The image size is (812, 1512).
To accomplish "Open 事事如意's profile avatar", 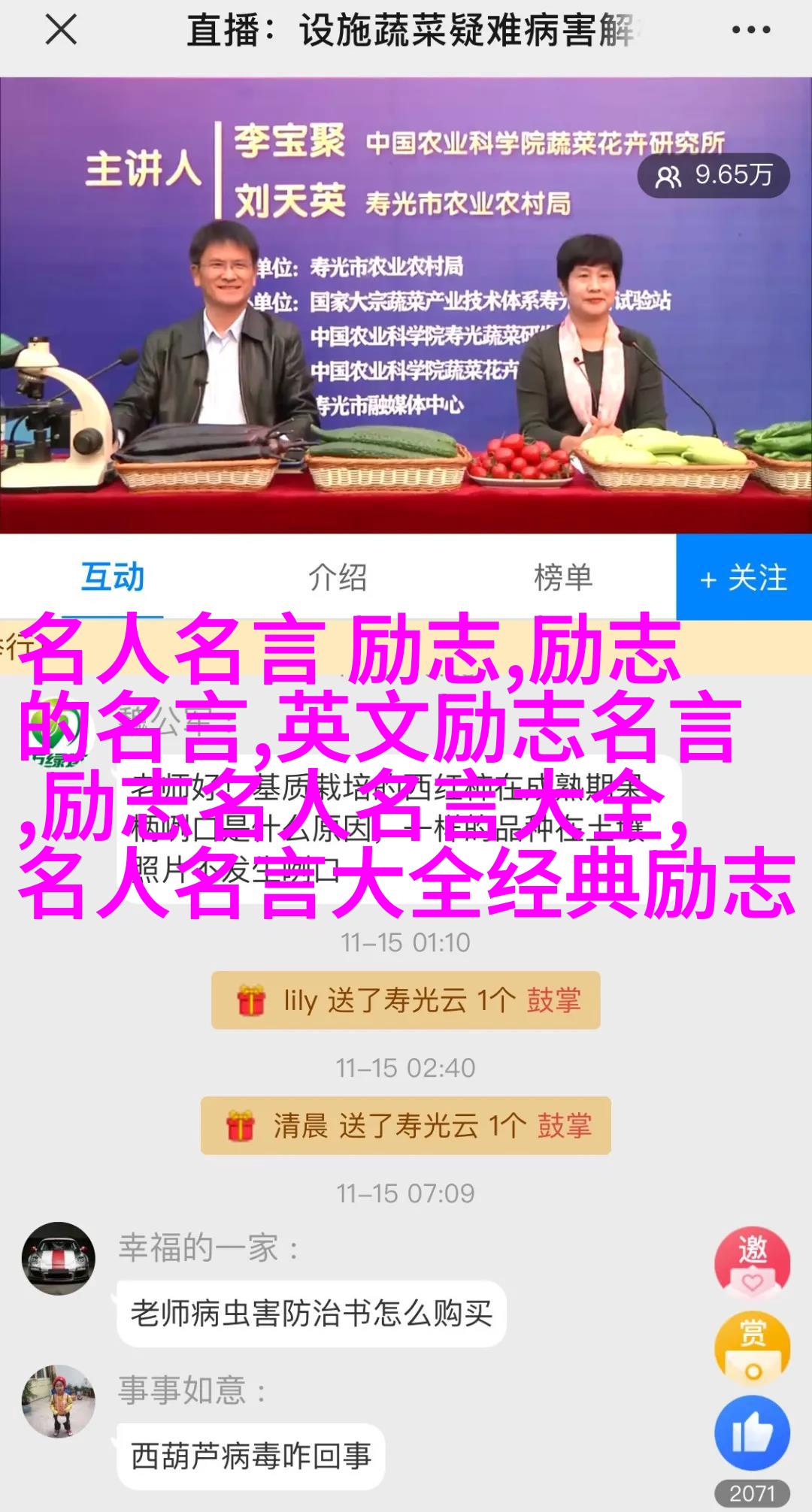I will [59, 1402].
